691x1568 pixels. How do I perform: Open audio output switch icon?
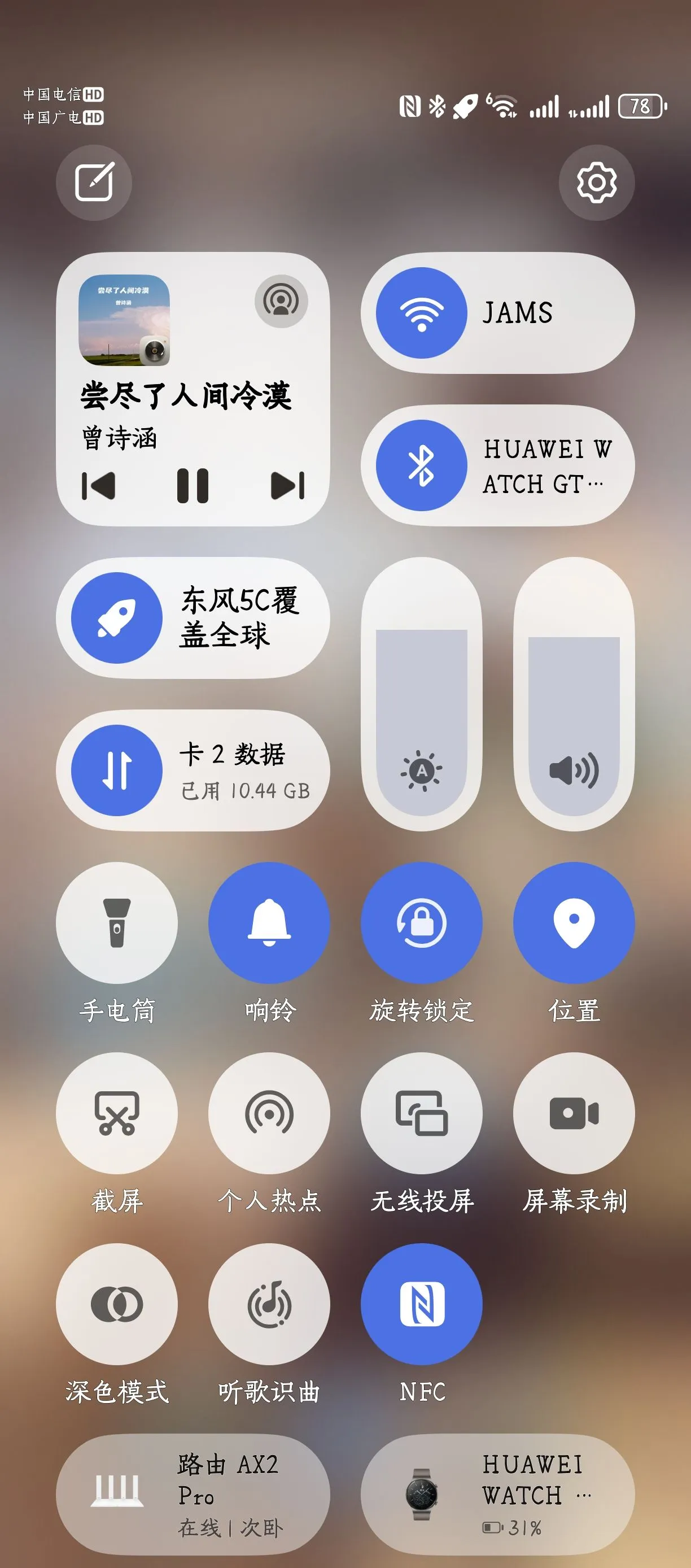click(x=281, y=300)
